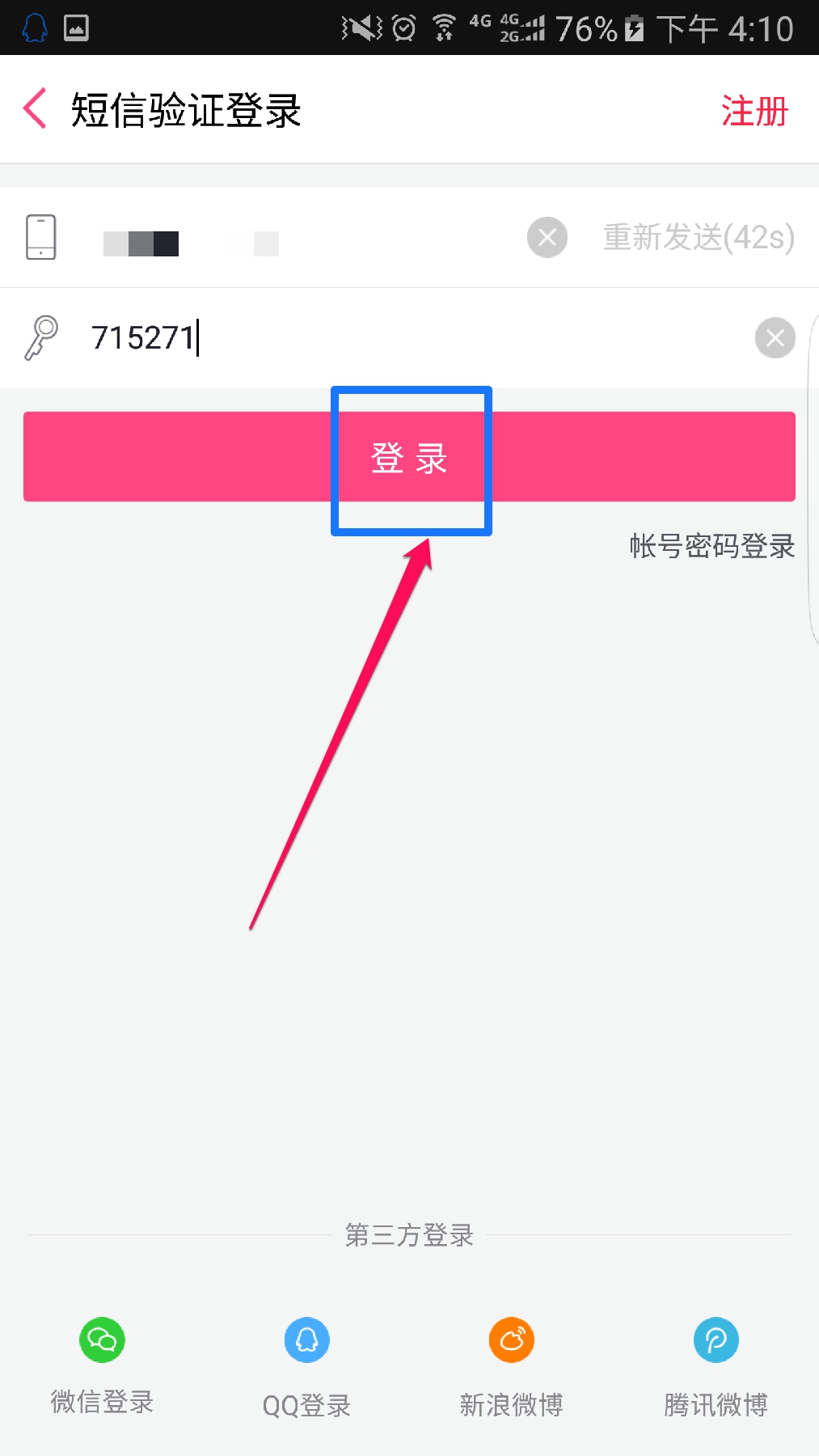Open the 注册 register page
This screenshot has width=819, height=1456.
click(x=754, y=111)
